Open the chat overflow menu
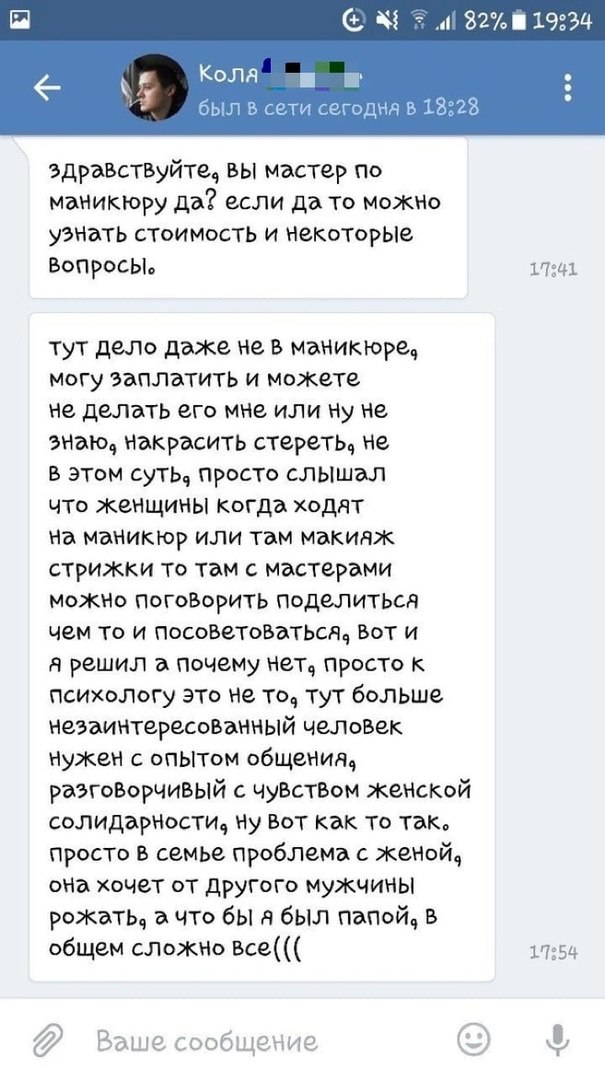Image resolution: width=605 pixels, height=1080 pixels. tap(568, 87)
